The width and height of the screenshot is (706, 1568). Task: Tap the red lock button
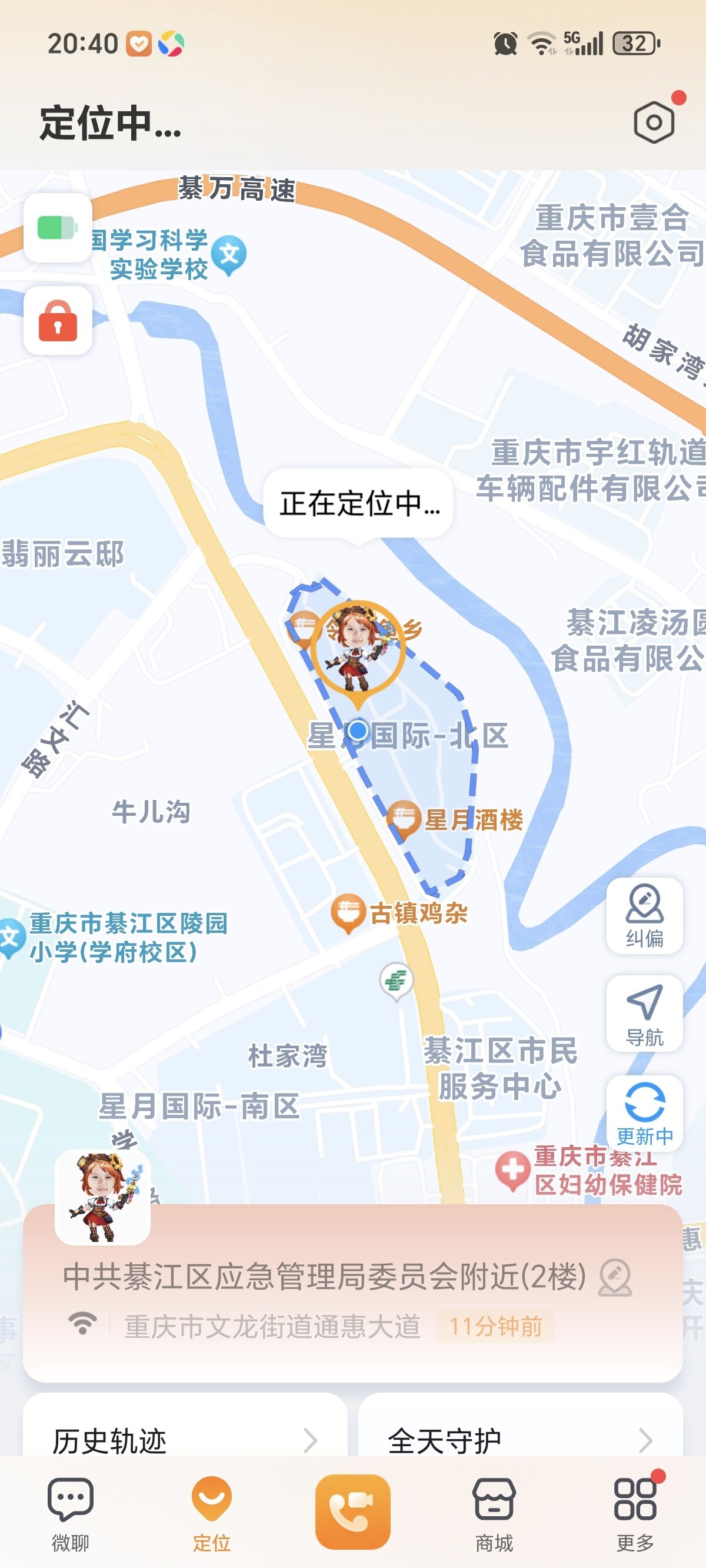pos(58,321)
